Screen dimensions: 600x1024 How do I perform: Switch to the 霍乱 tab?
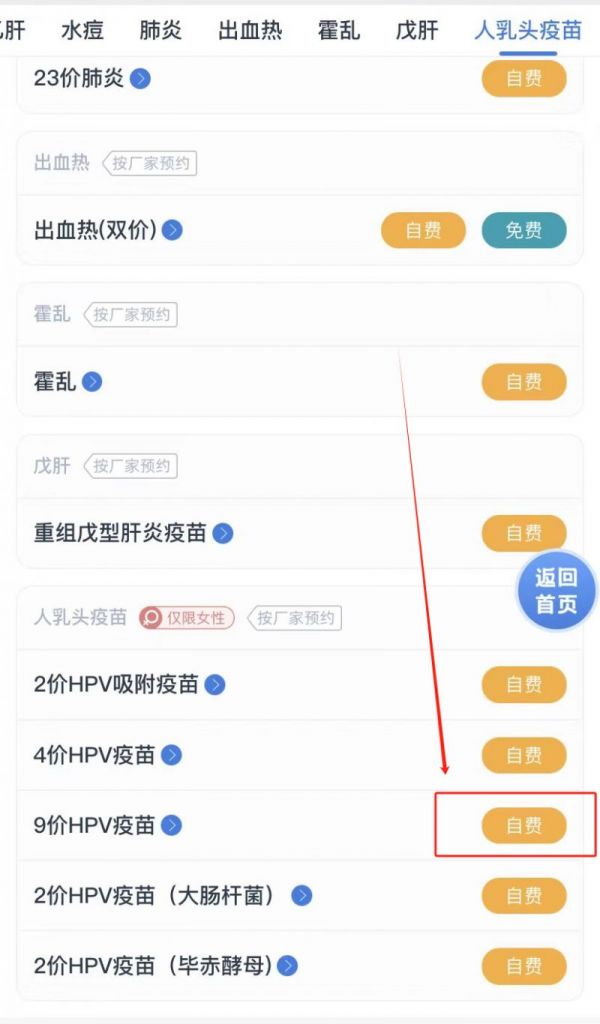click(x=338, y=29)
